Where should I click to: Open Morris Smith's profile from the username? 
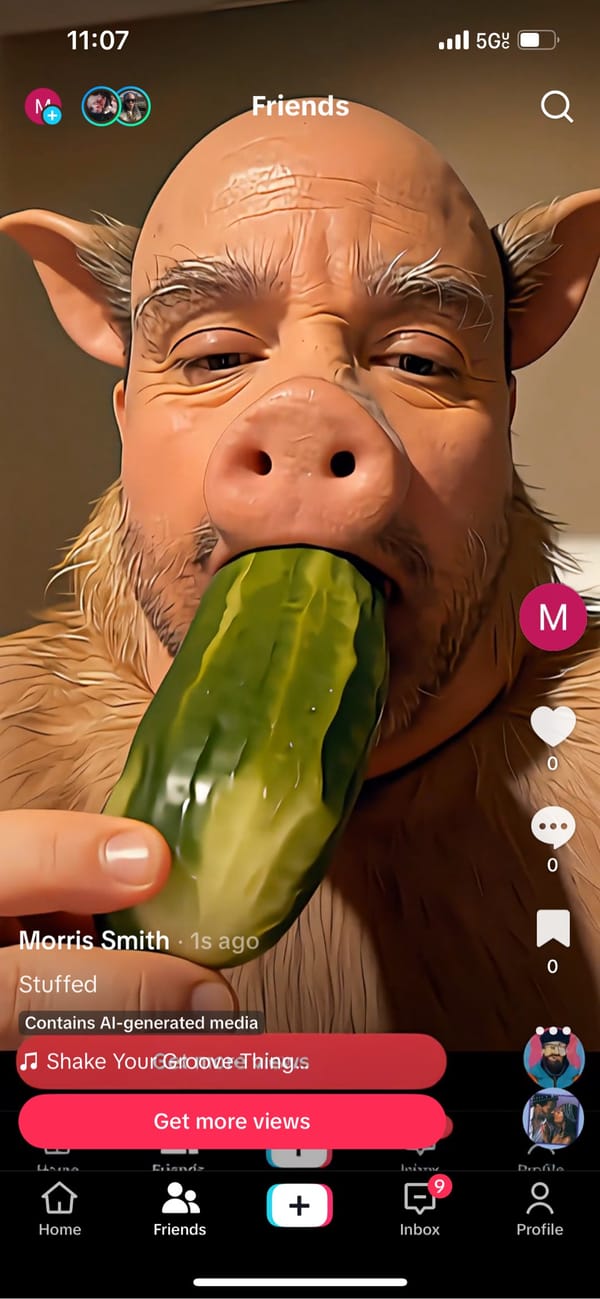click(x=94, y=940)
